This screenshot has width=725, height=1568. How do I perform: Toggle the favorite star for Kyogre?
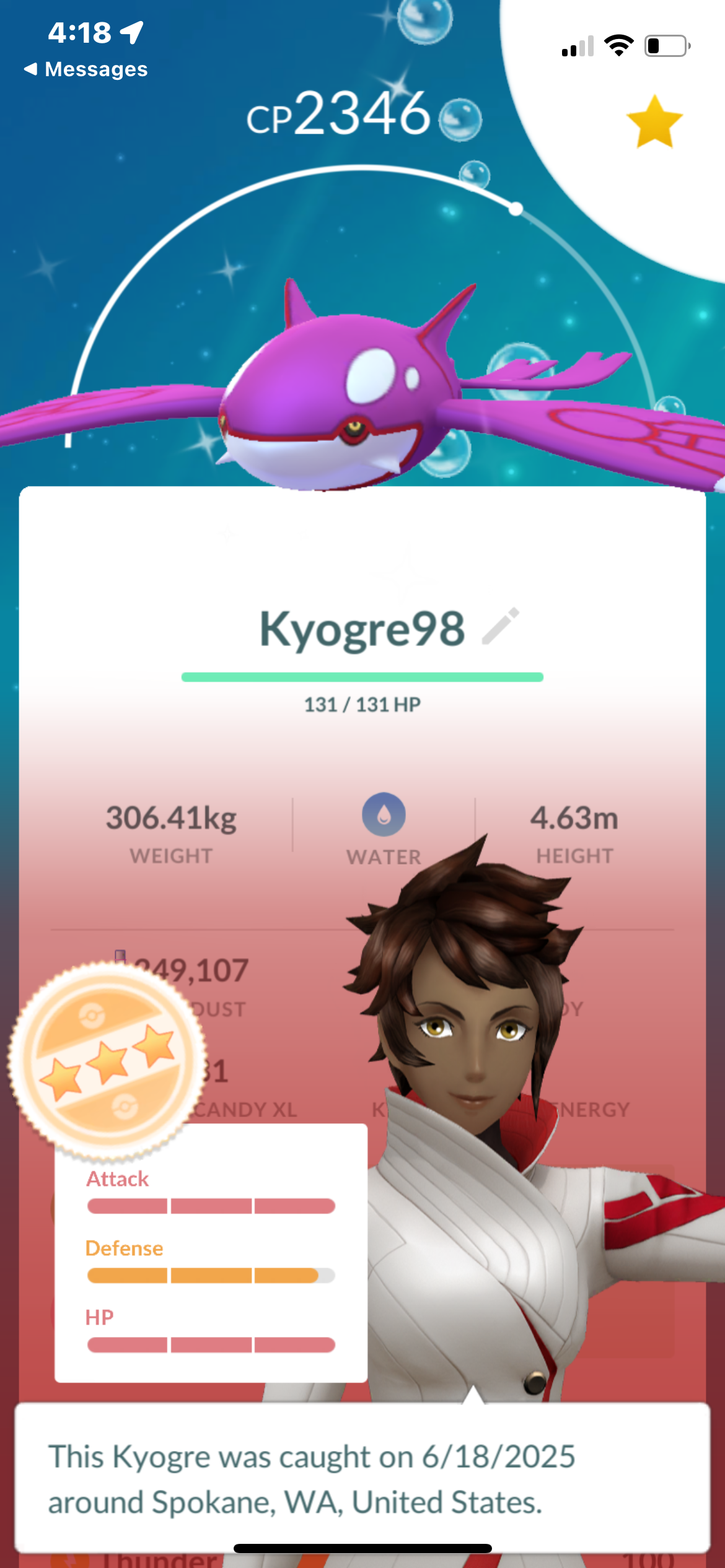point(654,122)
